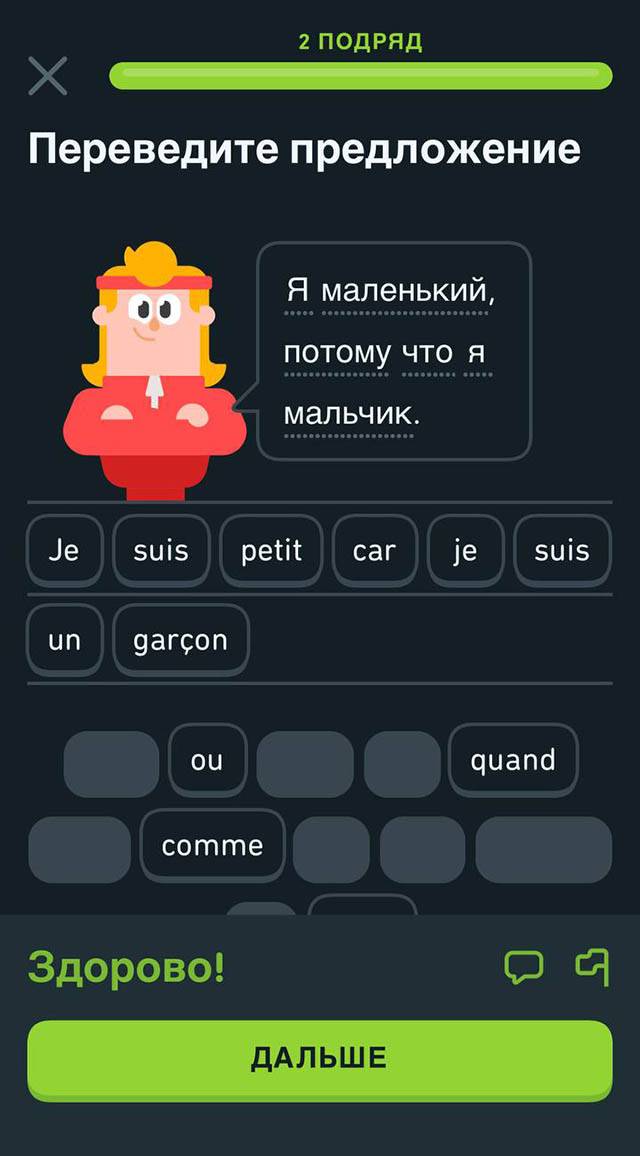Show the hint for 'потому'
The image size is (640, 1156).
coord(337,354)
